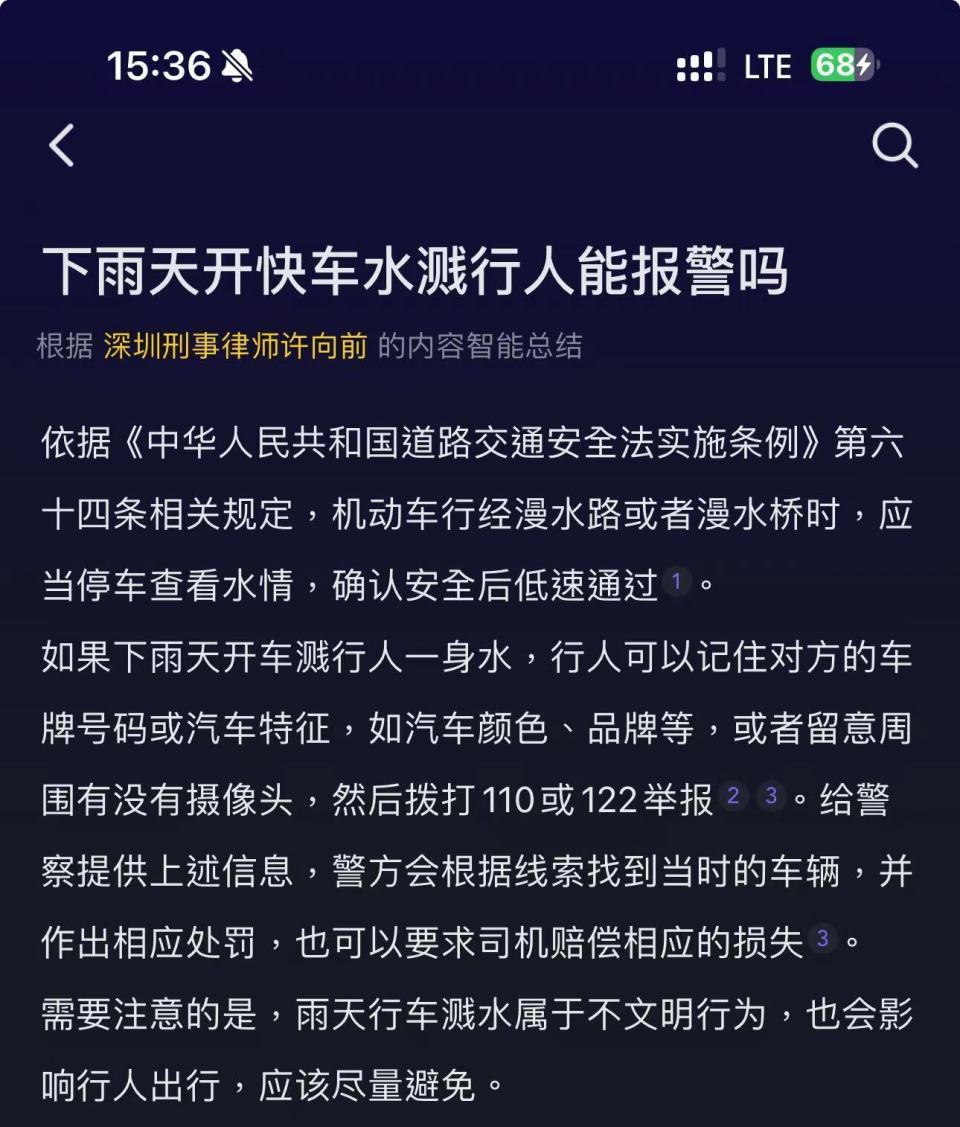The width and height of the screenshot is (960, 1127).
Task: Tap the LTE network indicator
Action: [x=766, y=66]
